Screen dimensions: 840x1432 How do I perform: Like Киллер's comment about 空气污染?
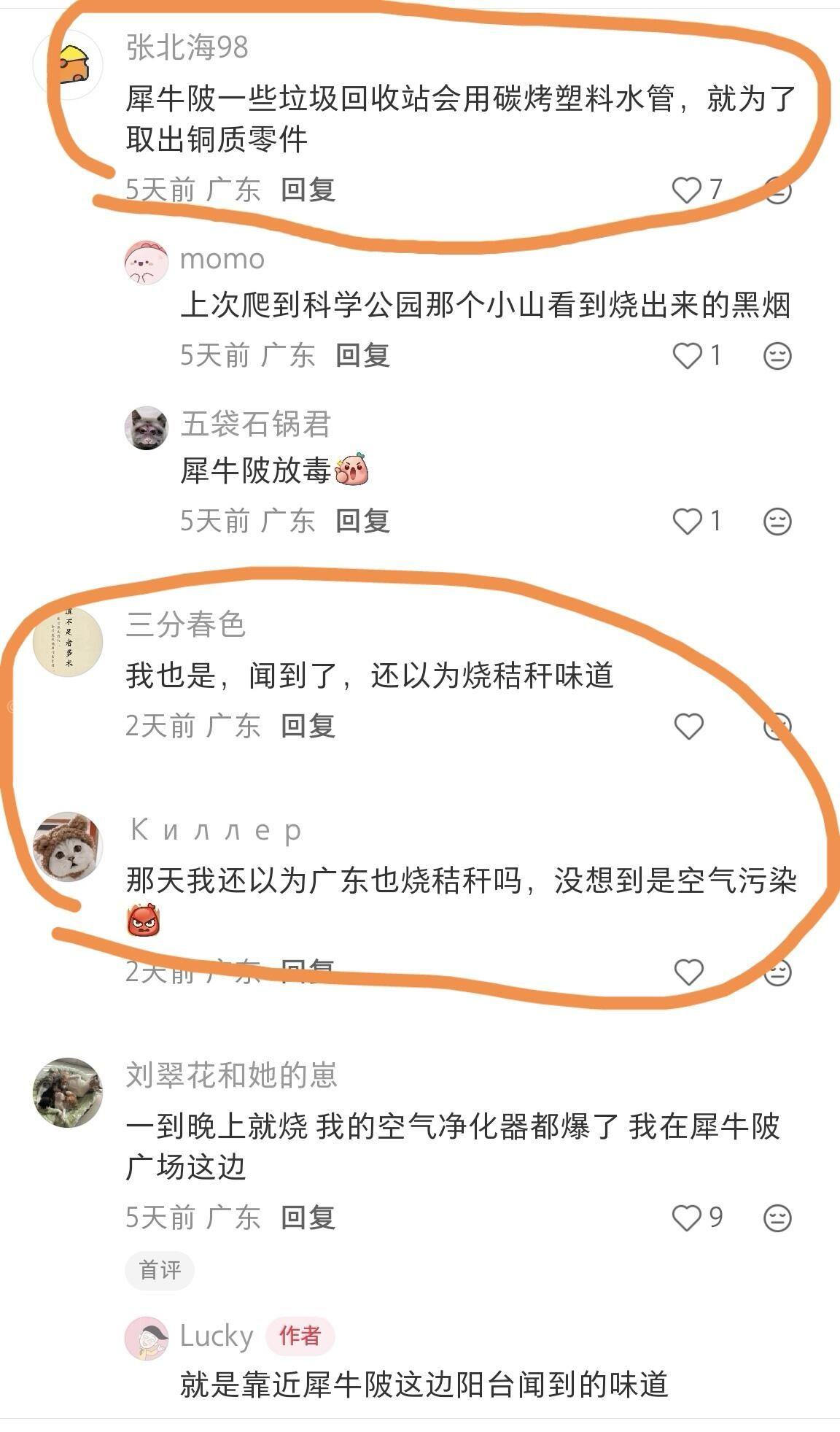(688, 972)
